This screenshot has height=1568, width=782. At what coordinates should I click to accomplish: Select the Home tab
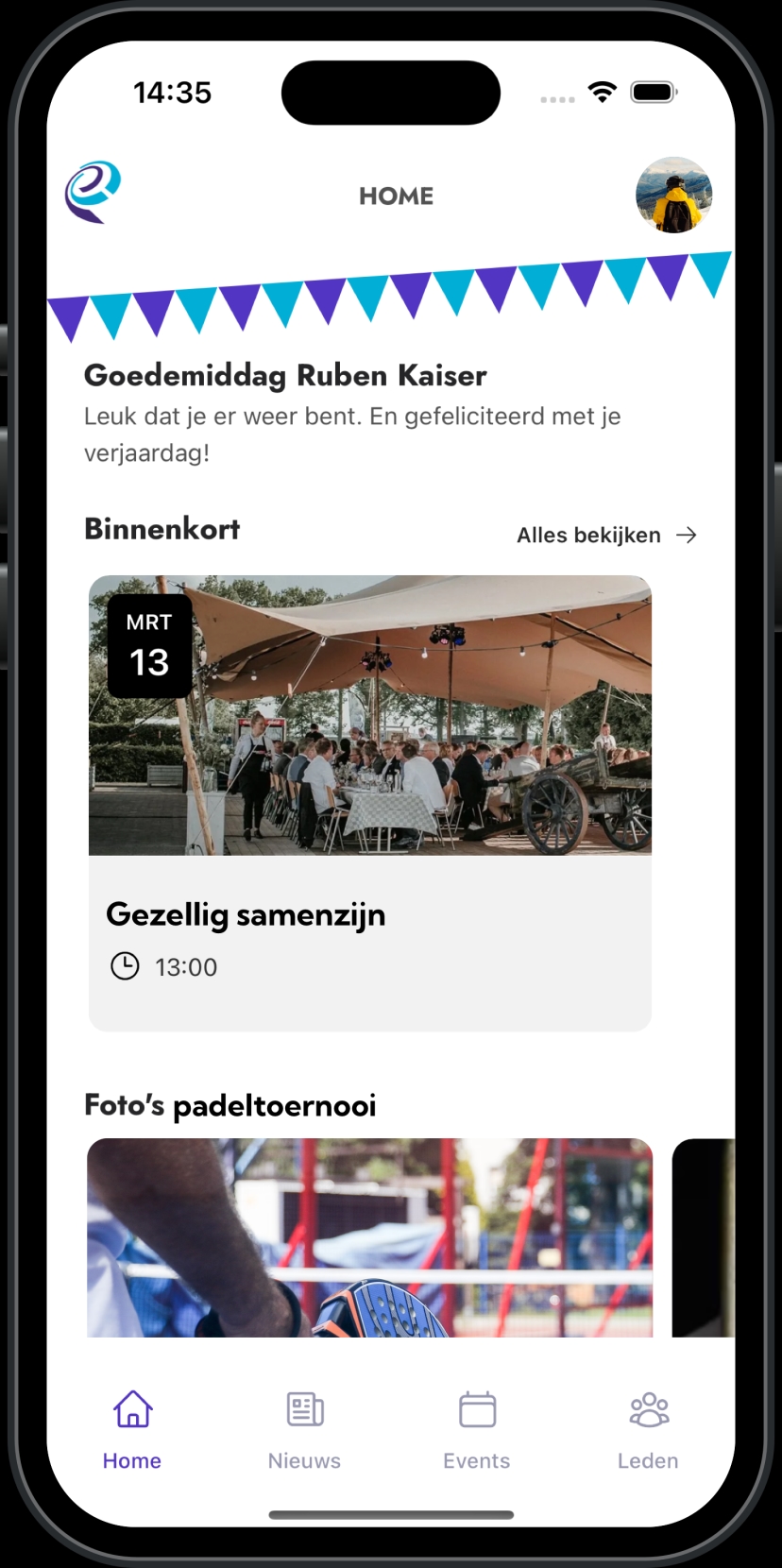(132, 1430)
